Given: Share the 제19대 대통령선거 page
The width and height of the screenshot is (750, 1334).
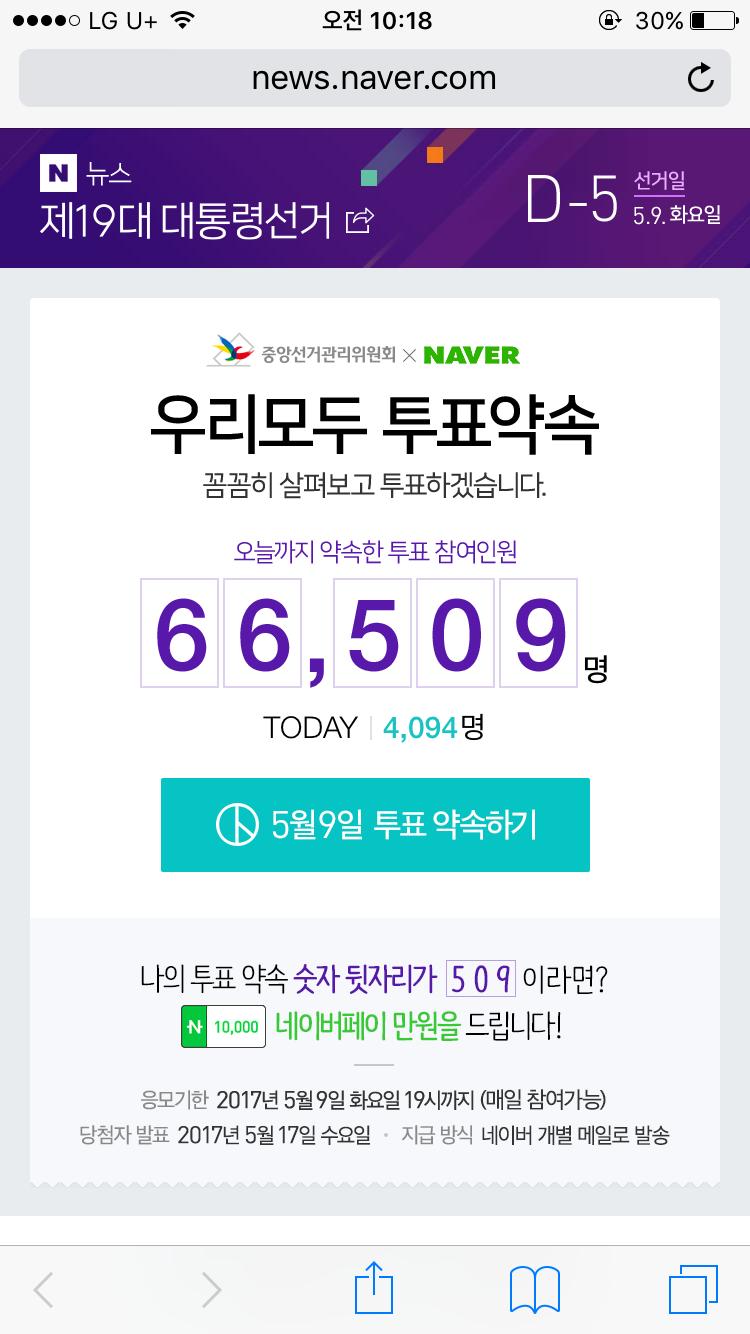Looking at the screenshot, I should [359, 220].
